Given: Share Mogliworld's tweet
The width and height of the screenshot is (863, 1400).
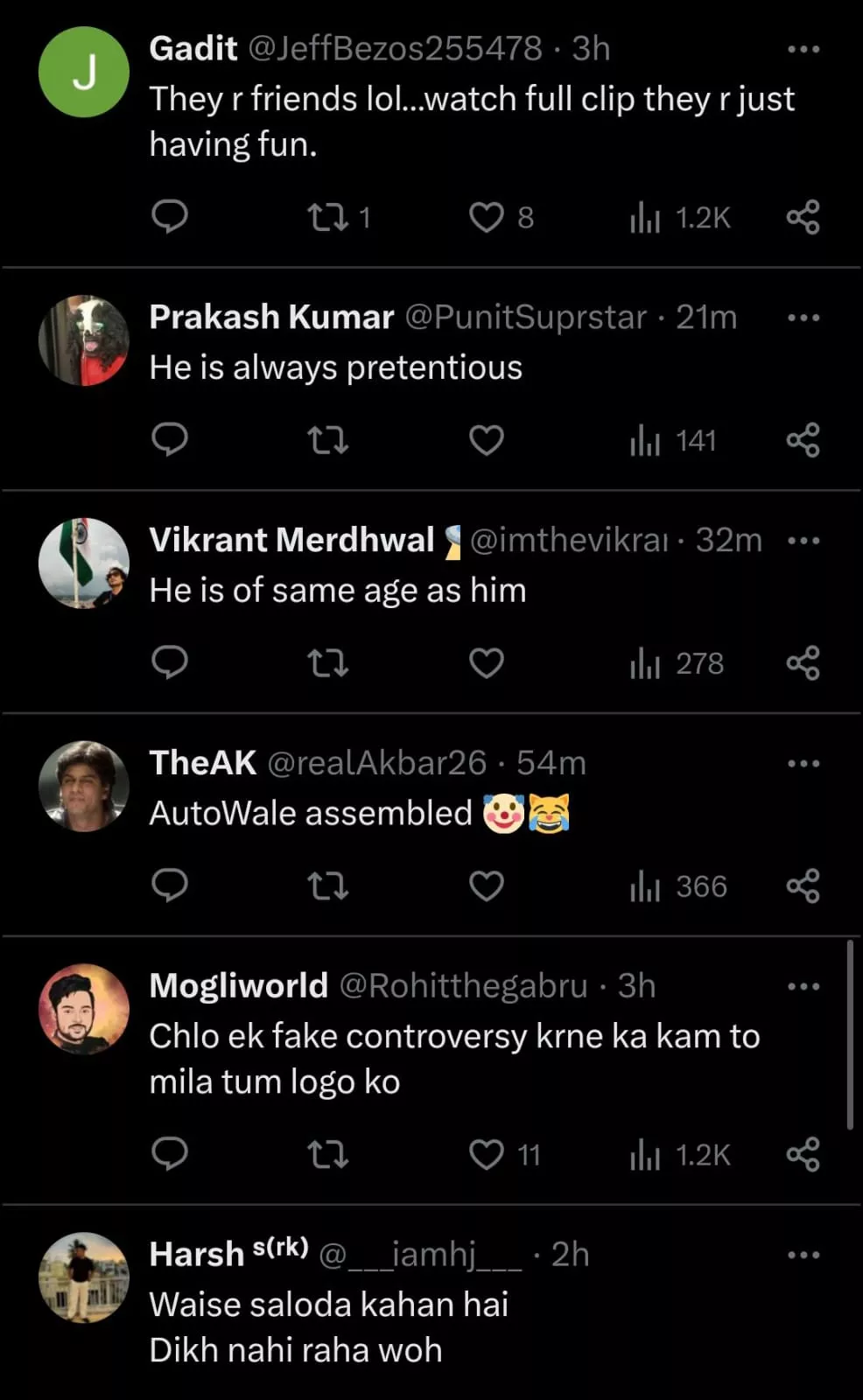Looking at the screenshot, I should (x=803, y=1155).
